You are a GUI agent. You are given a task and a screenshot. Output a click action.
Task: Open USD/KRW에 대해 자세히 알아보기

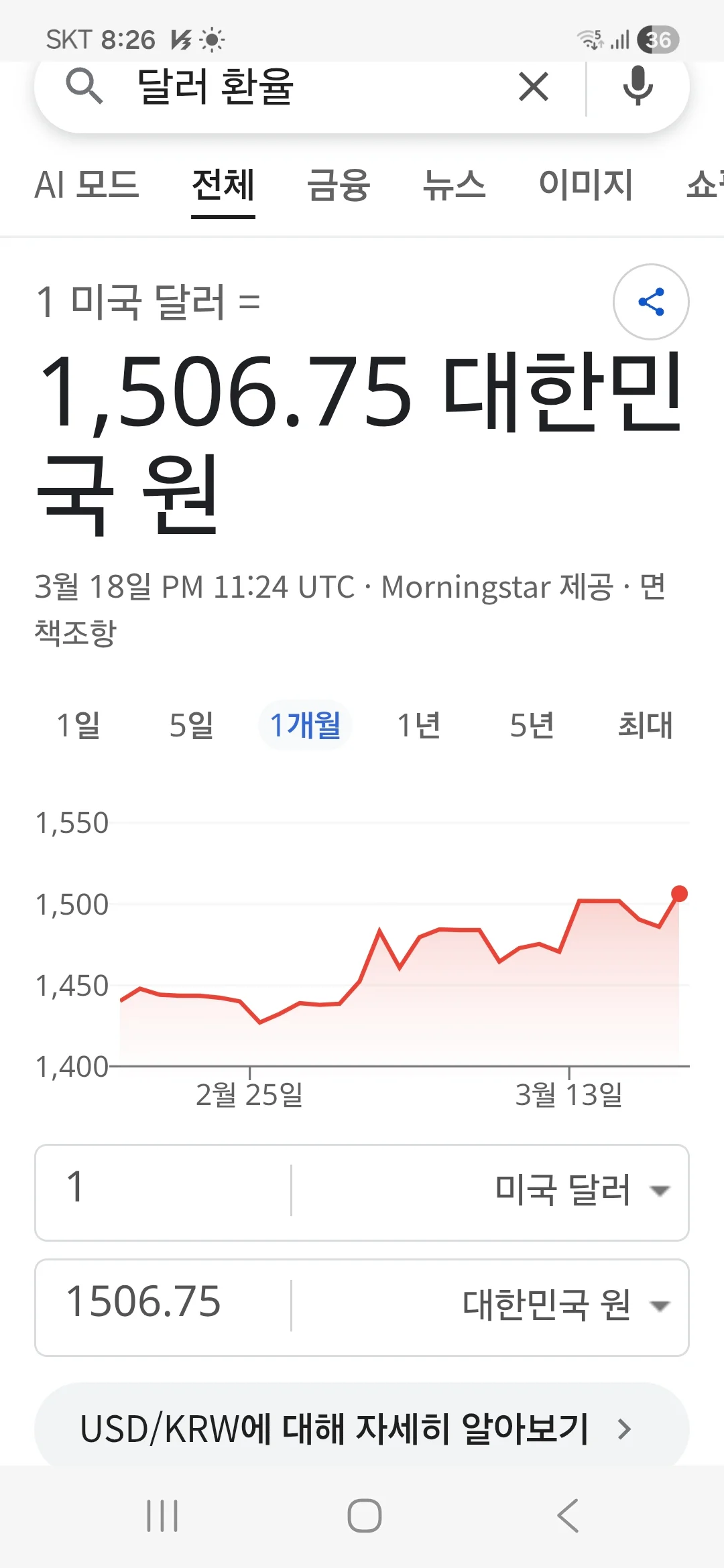[x=362, y=1427]
